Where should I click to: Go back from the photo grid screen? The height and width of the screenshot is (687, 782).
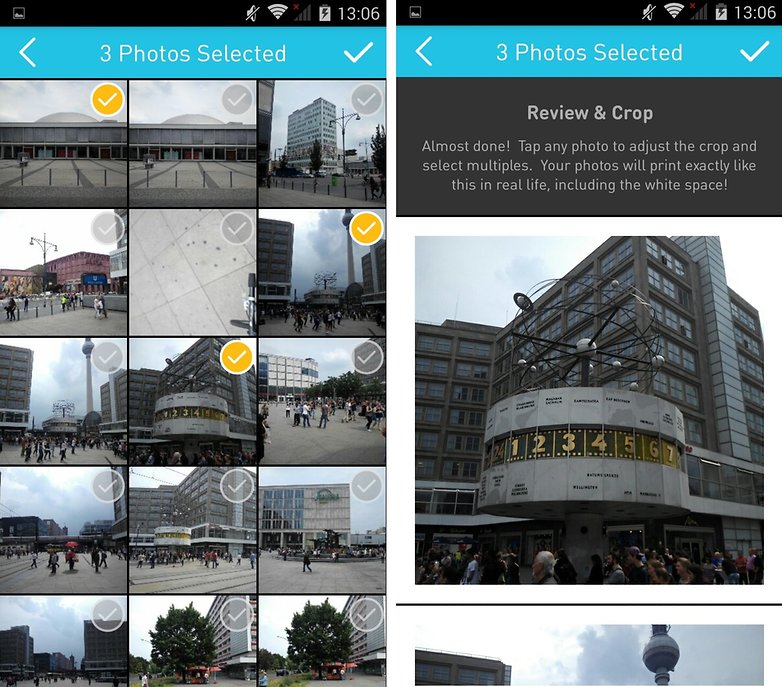[27, 53]
